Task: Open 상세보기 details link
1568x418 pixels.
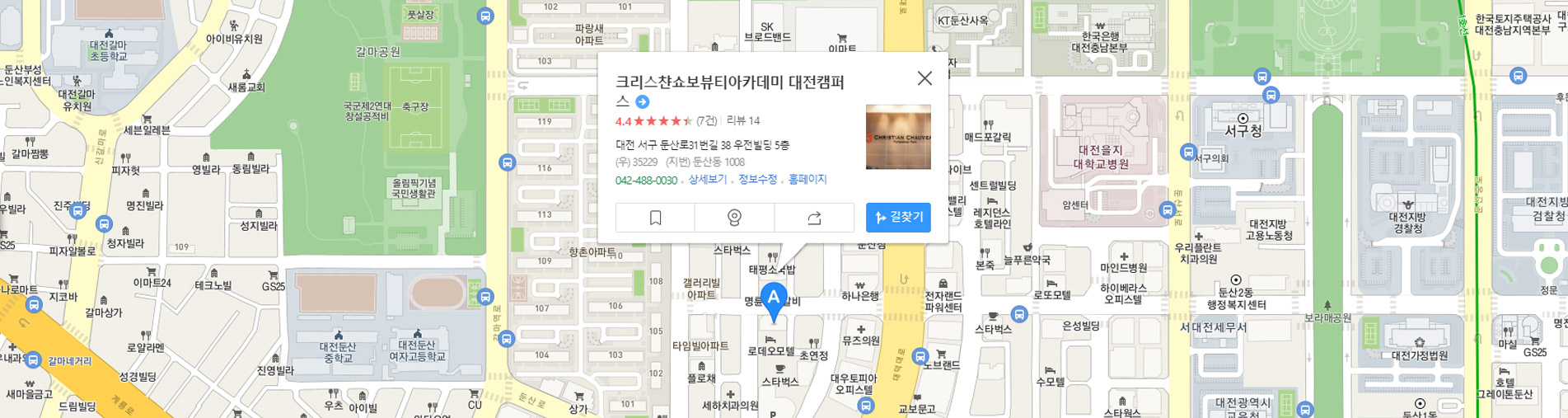Action: click(x=708, y=180)
